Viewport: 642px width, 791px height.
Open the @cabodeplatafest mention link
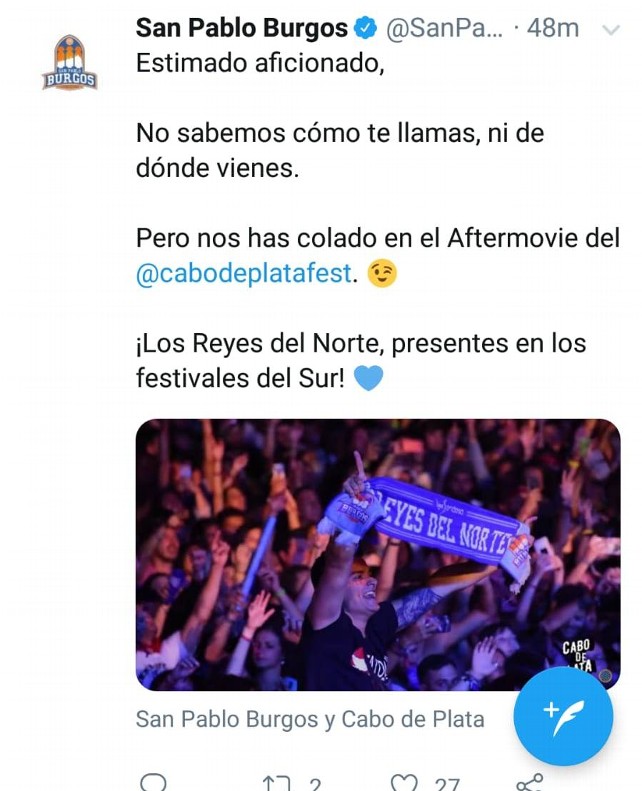tap(243, 274)
